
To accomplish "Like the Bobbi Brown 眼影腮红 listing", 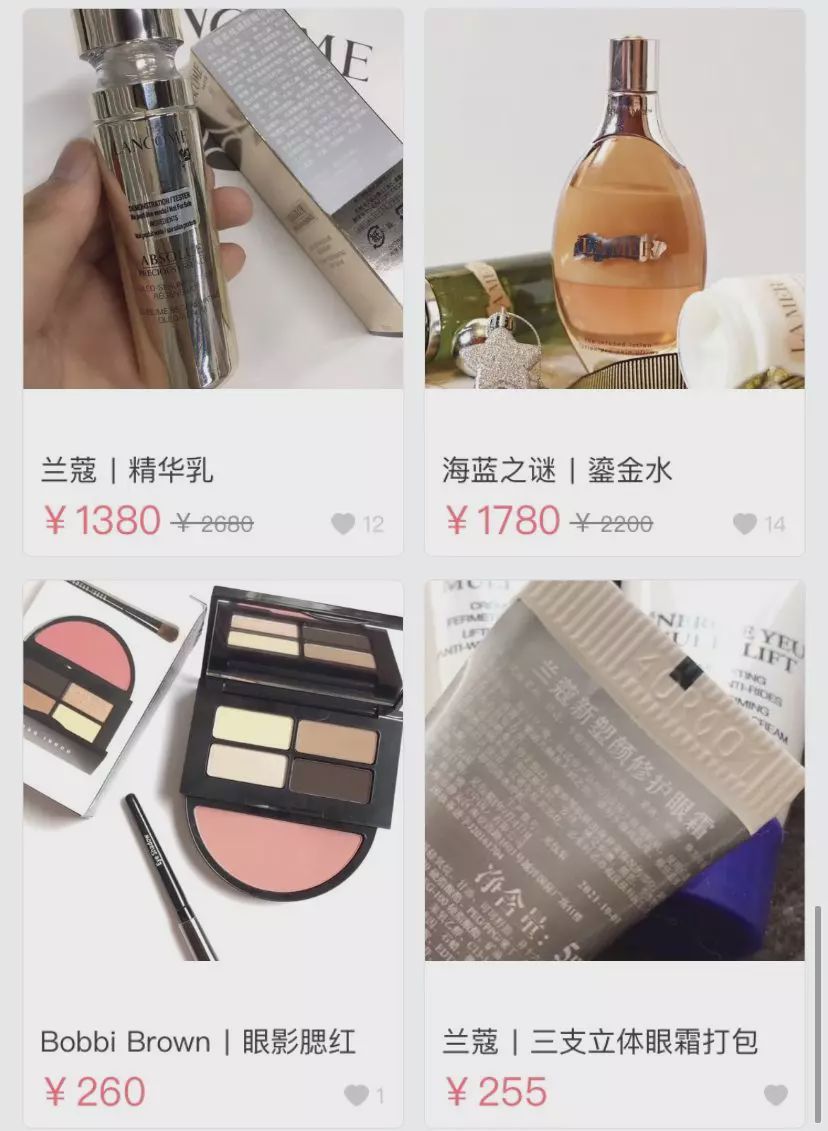I will coord(356,1096).
